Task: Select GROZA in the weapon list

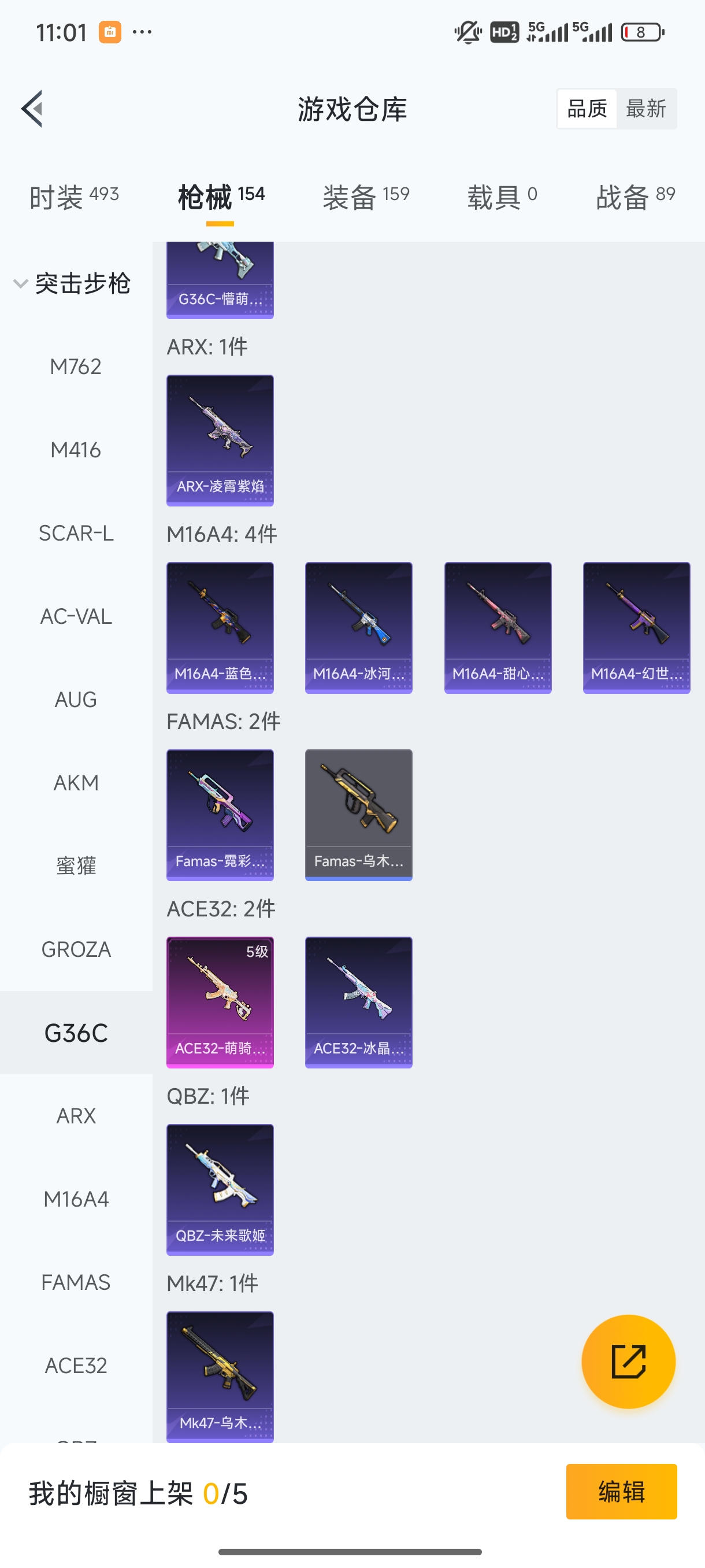Action: (x=76, y=949)
